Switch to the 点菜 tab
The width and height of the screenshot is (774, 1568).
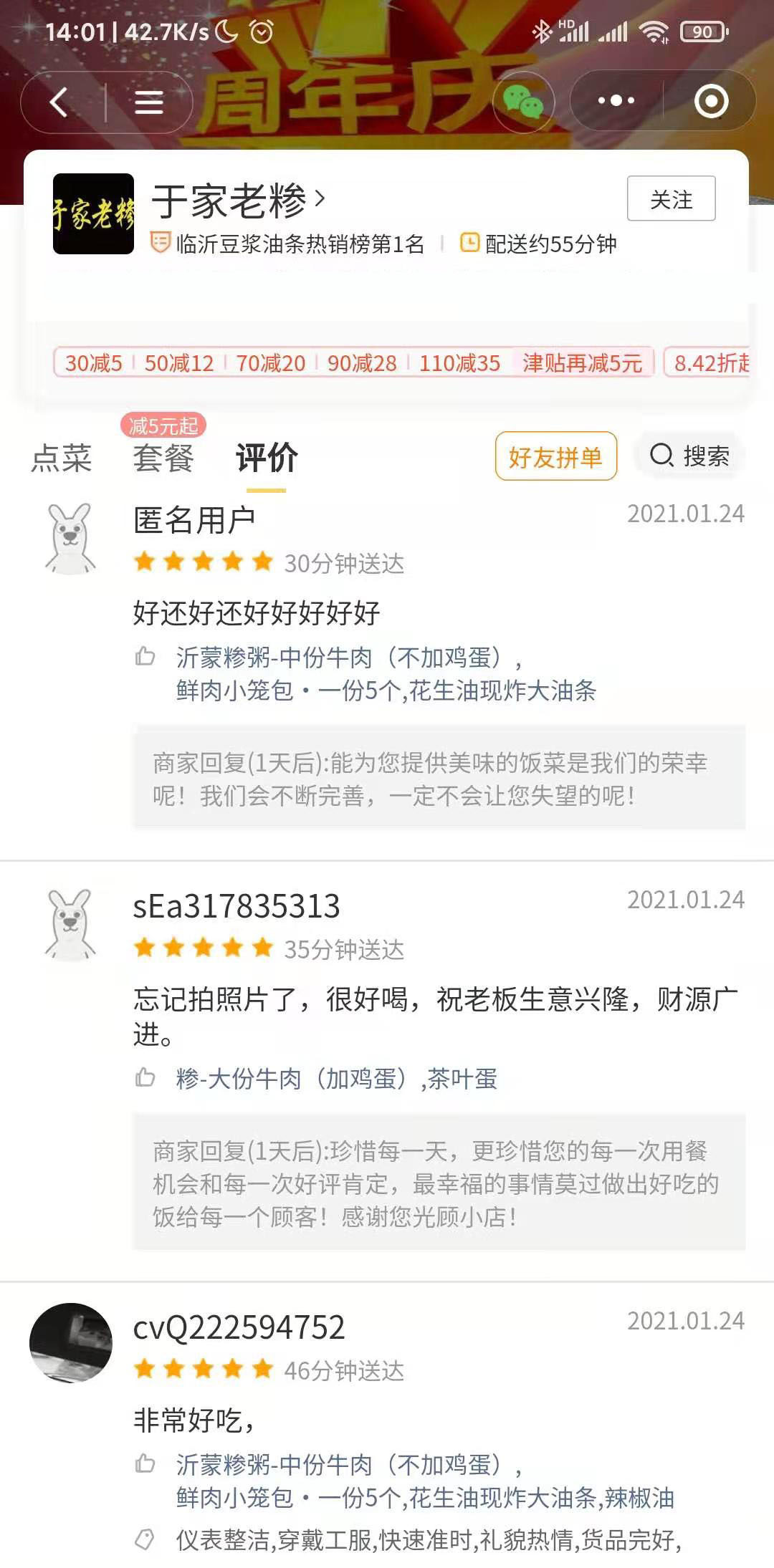click(62, 458)
